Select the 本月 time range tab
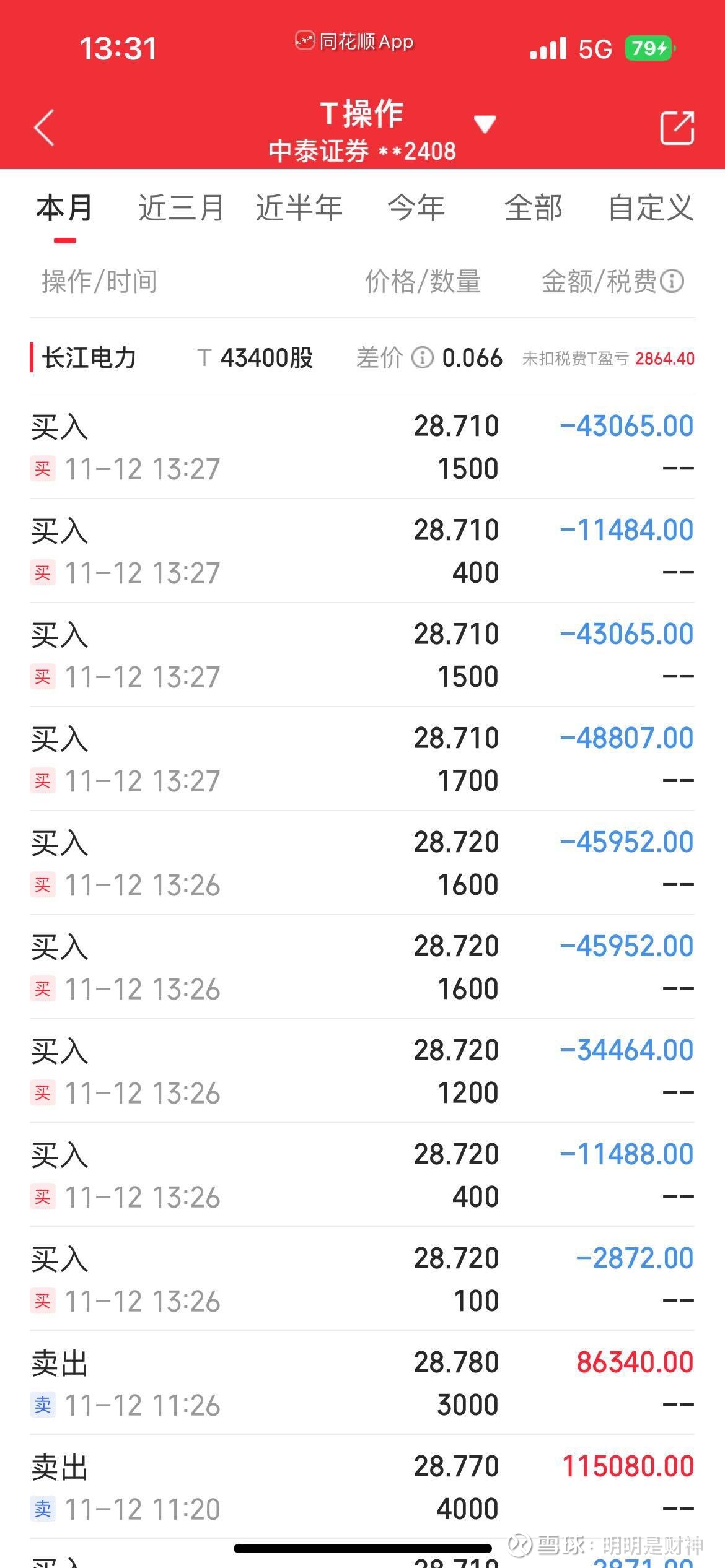Viewport: 725px width, 1568px height. click(64, 208)
